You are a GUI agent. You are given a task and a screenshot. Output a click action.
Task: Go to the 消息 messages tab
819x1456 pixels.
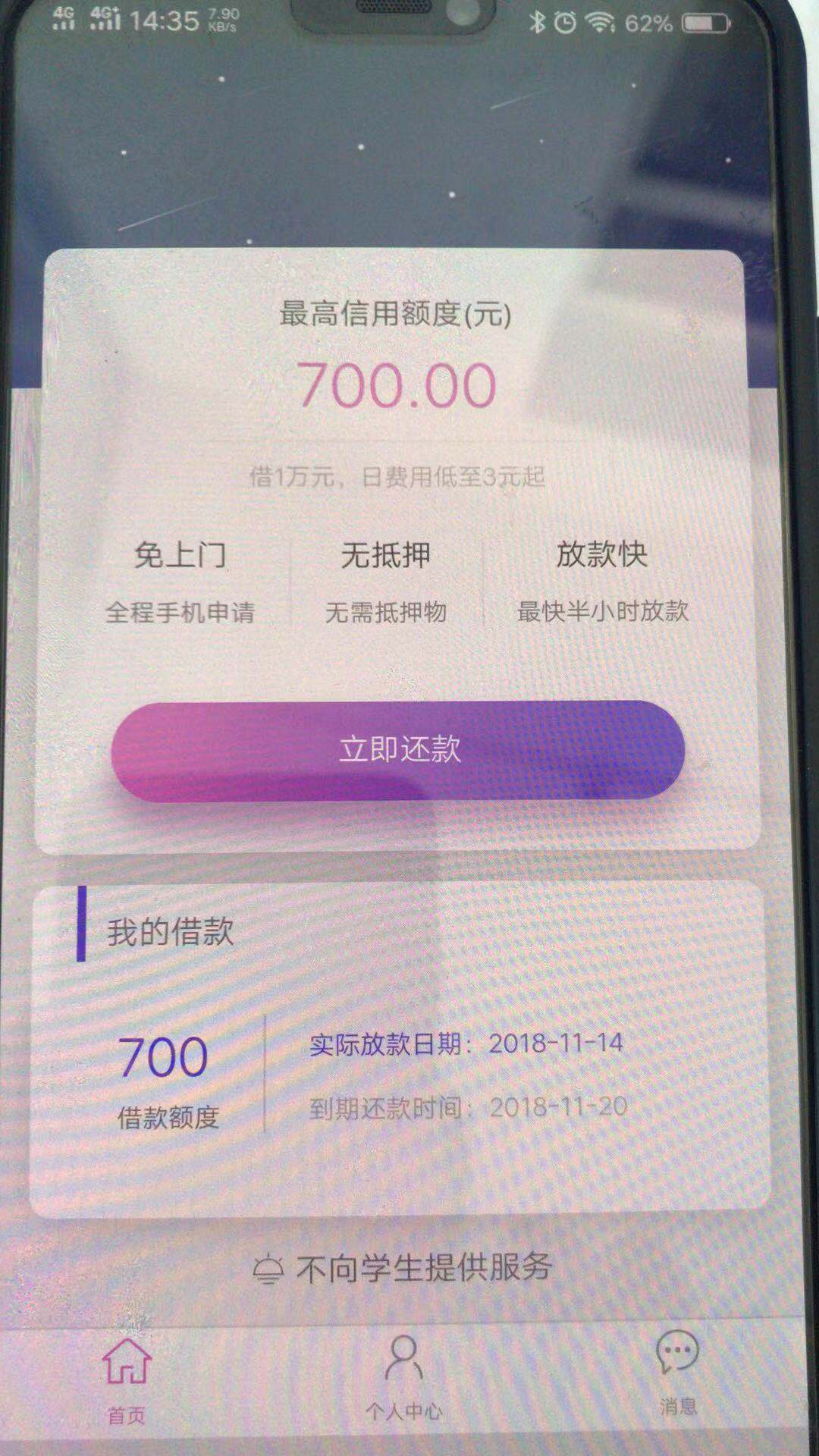click(677, 1373)
